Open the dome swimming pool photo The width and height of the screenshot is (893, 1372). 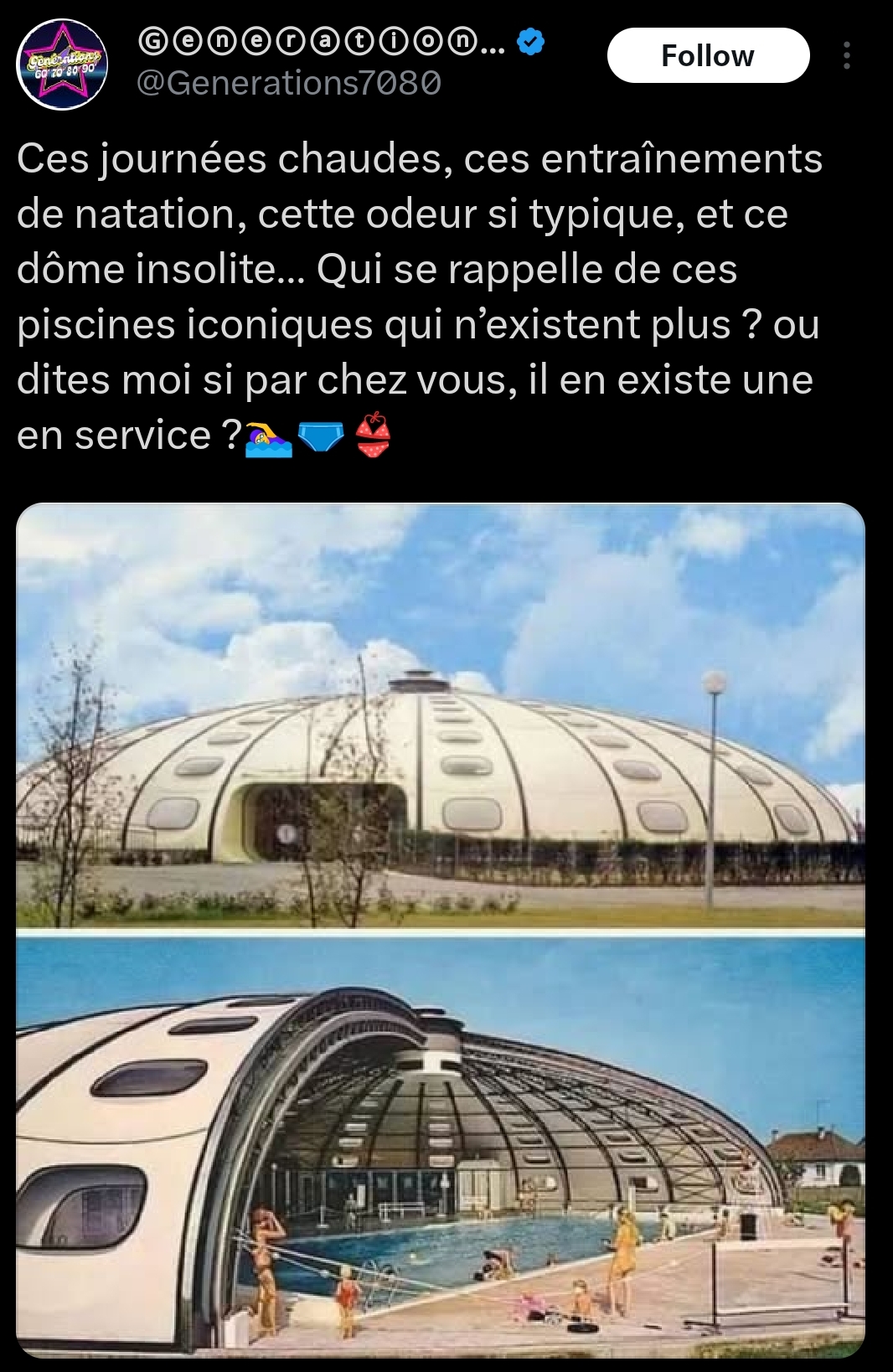tap(441, 930)
